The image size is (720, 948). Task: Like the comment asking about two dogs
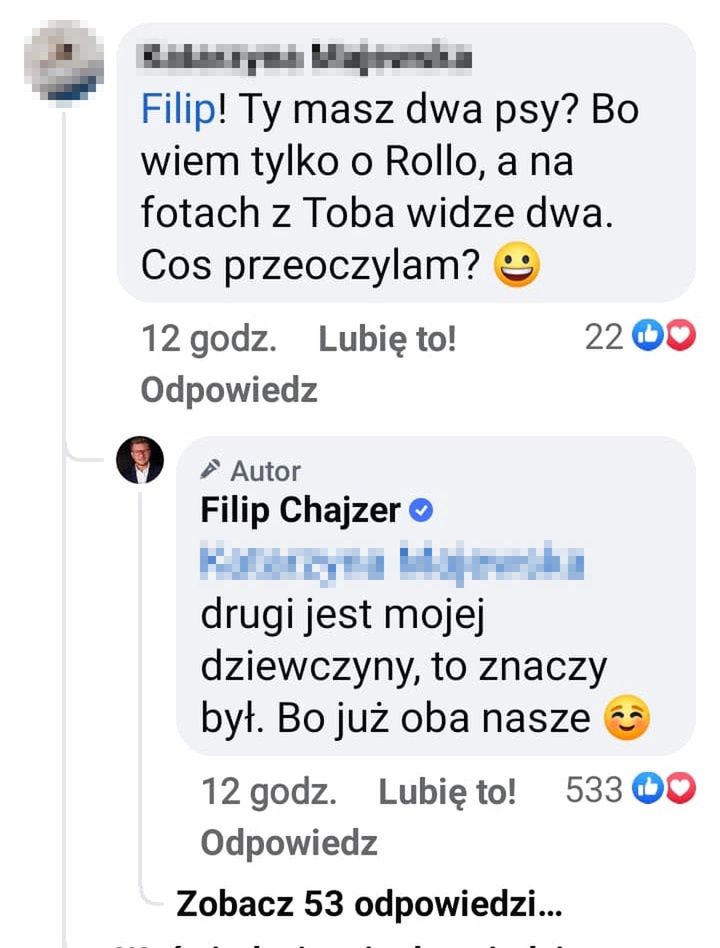[386, 340]
